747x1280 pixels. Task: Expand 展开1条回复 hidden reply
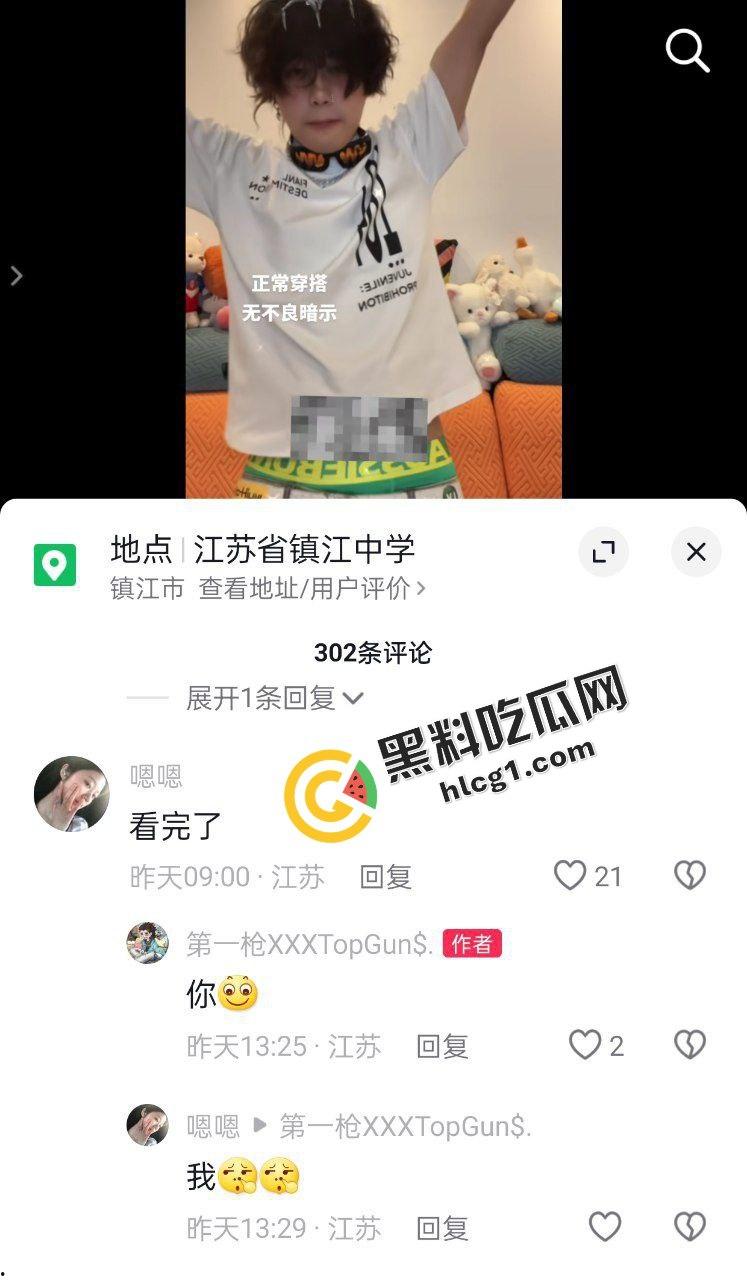pyautogui.click(x=274, y=698)
